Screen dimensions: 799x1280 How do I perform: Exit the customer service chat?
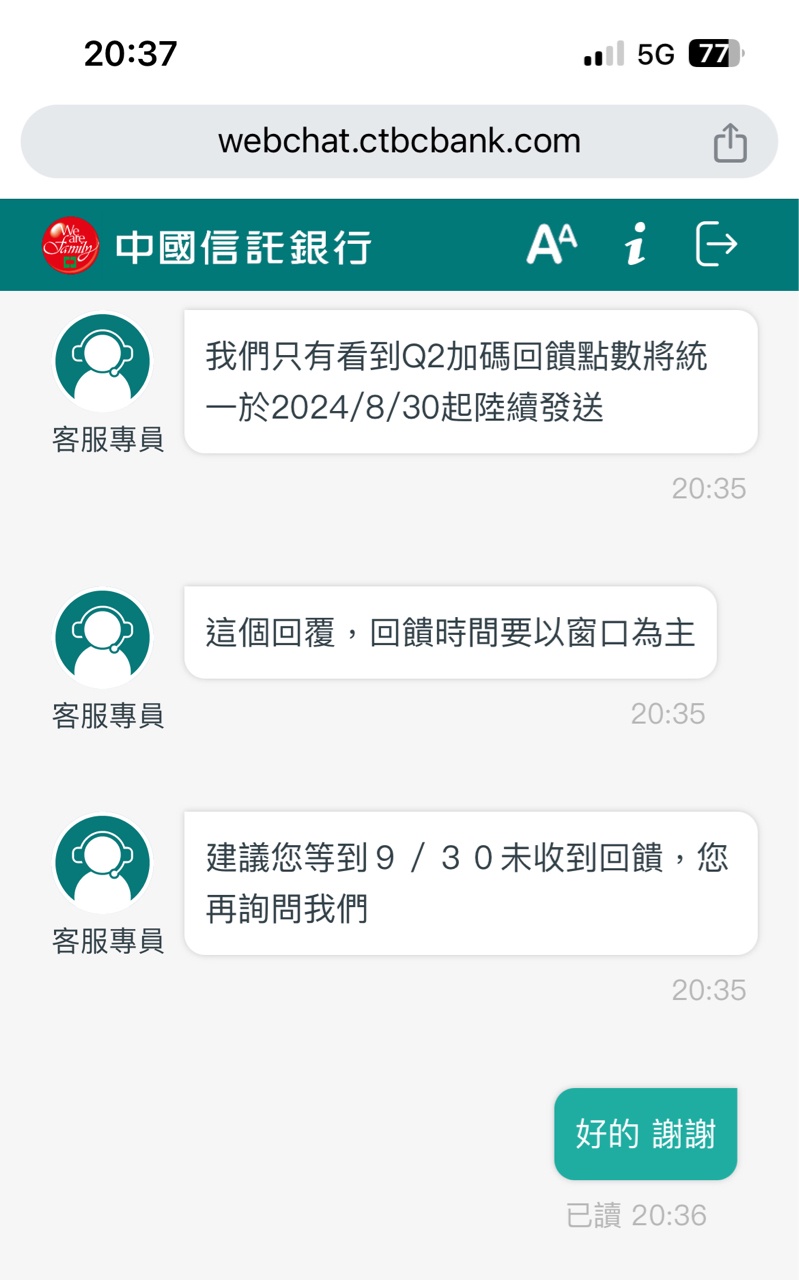[x=716, y=244]
